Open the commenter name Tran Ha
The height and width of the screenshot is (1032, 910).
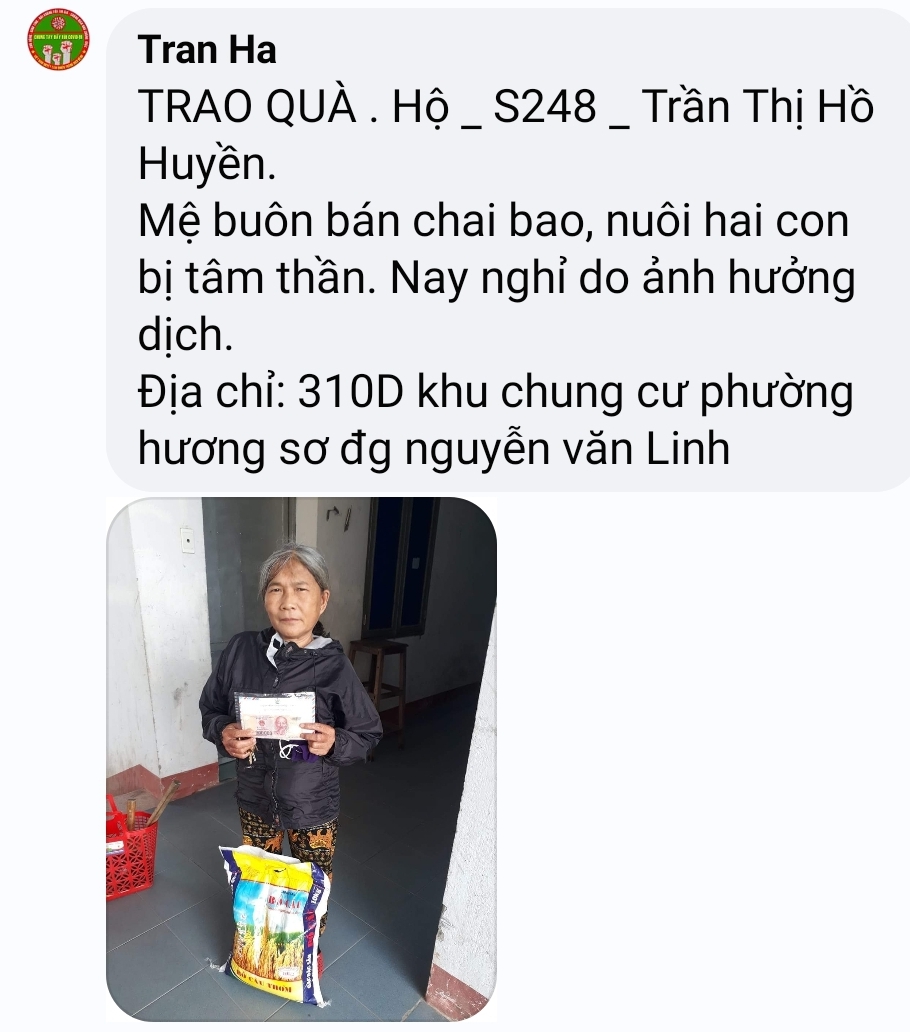pyautogui.click(x=207, y=50)
